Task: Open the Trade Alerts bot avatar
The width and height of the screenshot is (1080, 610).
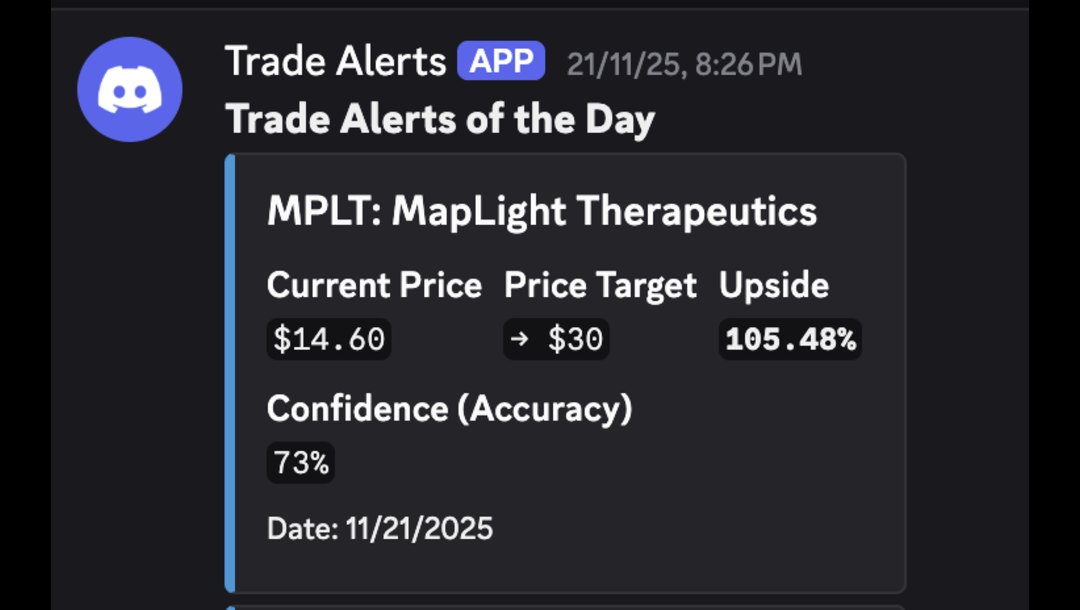Action: coord(130,89)
